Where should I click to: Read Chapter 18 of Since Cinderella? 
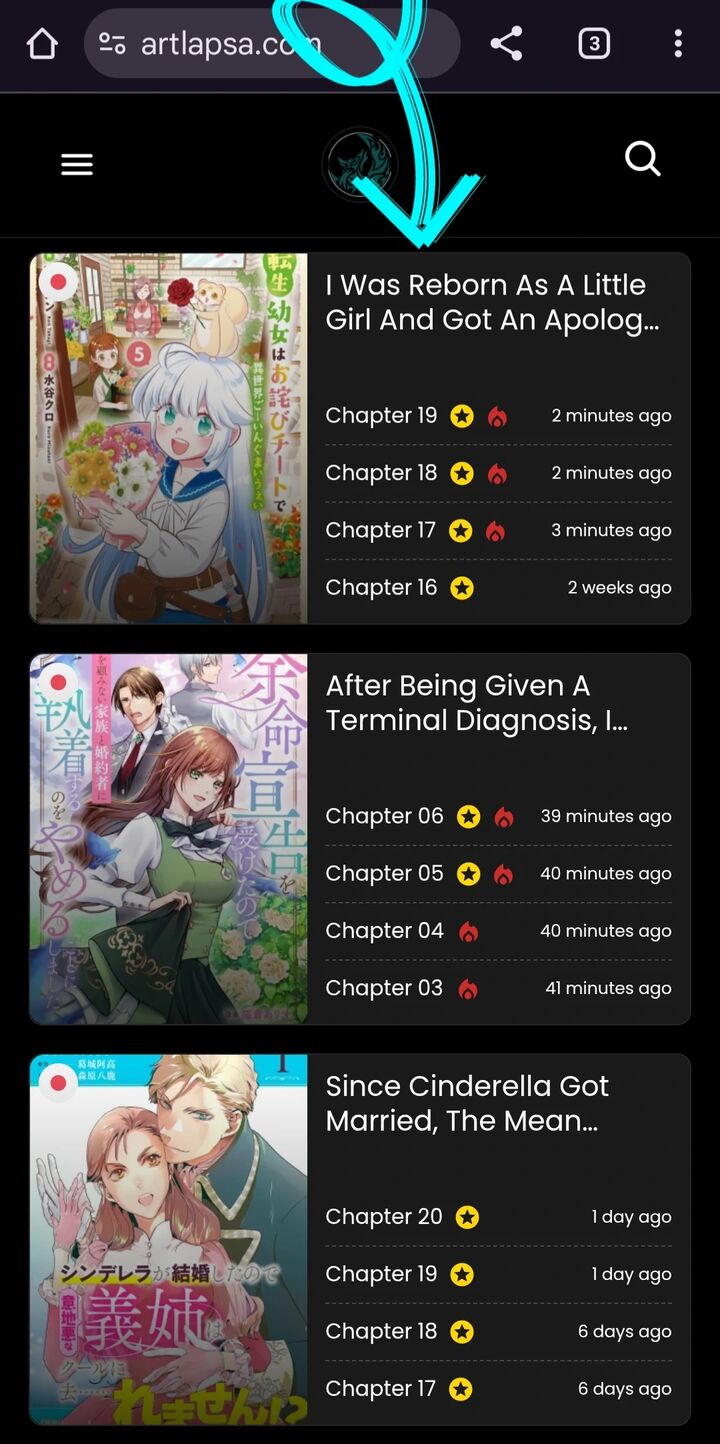tap(381, 1332)
